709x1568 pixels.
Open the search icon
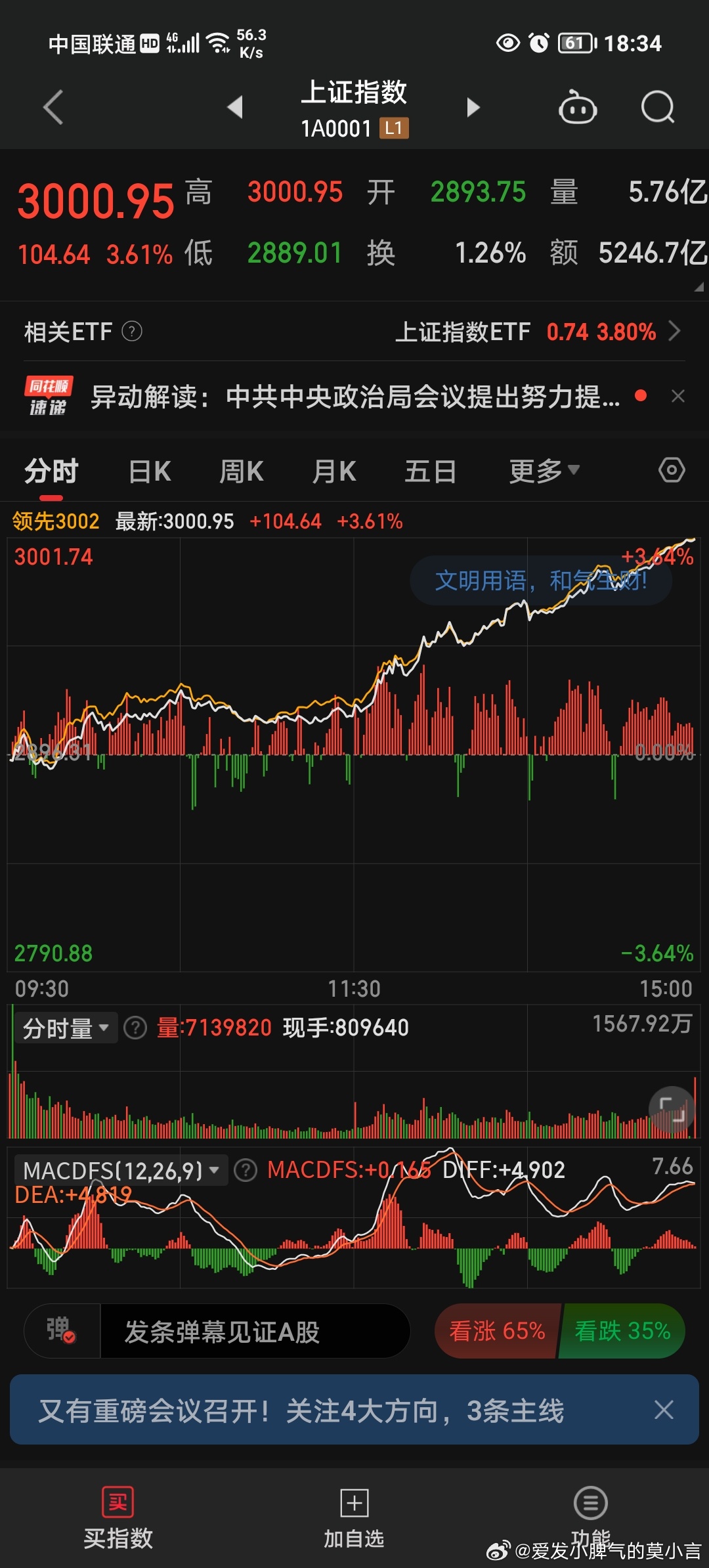(656, 107)
